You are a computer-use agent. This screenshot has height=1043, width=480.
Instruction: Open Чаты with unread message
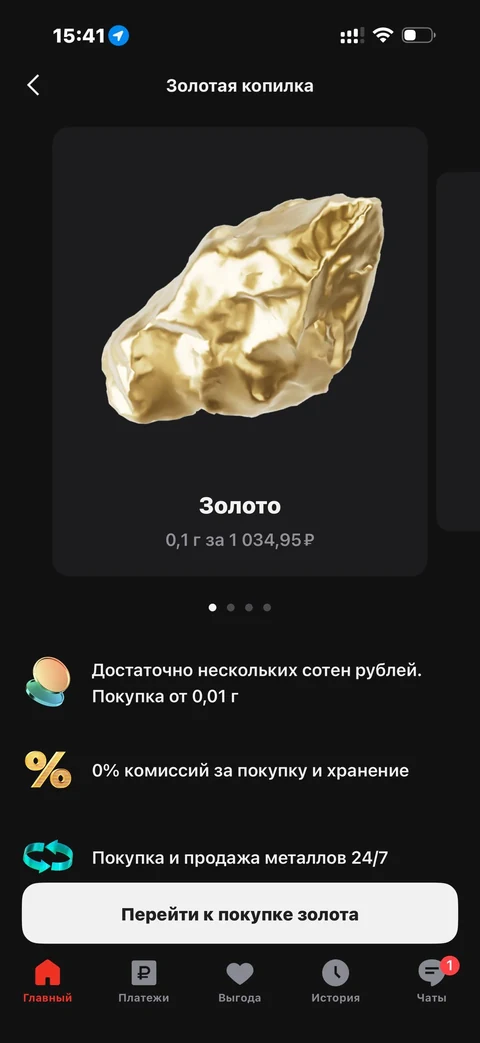433,981
